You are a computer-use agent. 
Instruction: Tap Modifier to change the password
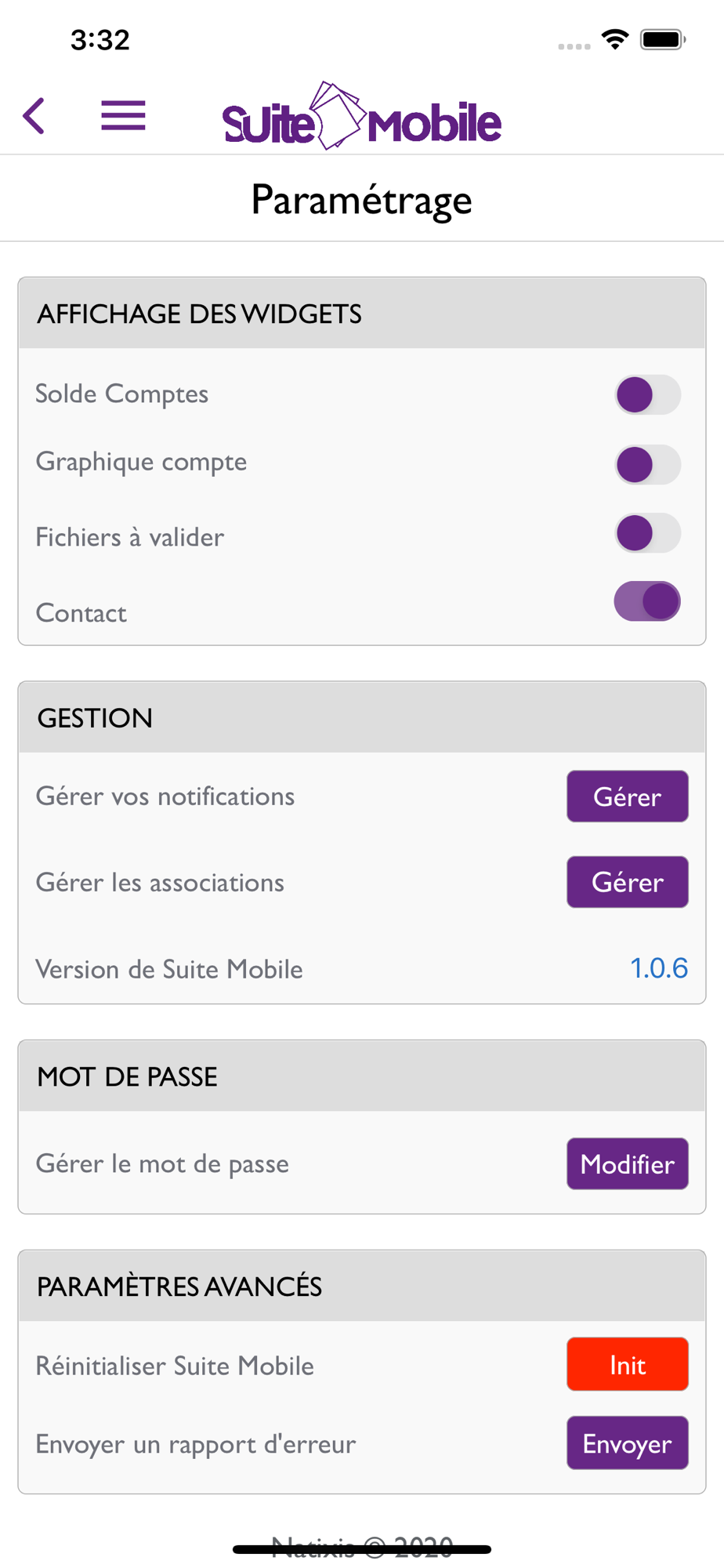coord(628,1163)
